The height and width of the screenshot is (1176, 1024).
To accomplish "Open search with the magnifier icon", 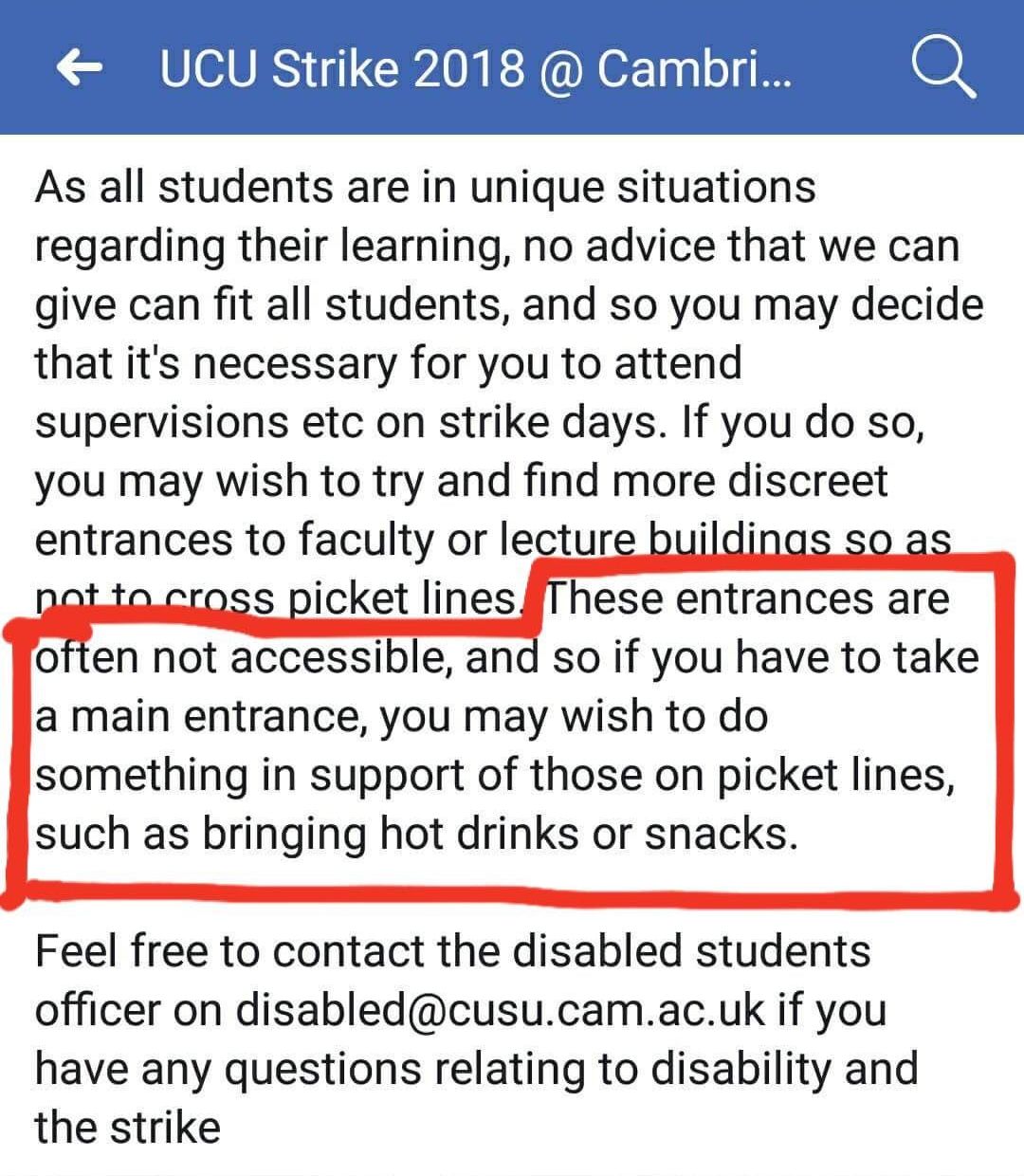I will (x=942, y=67).
